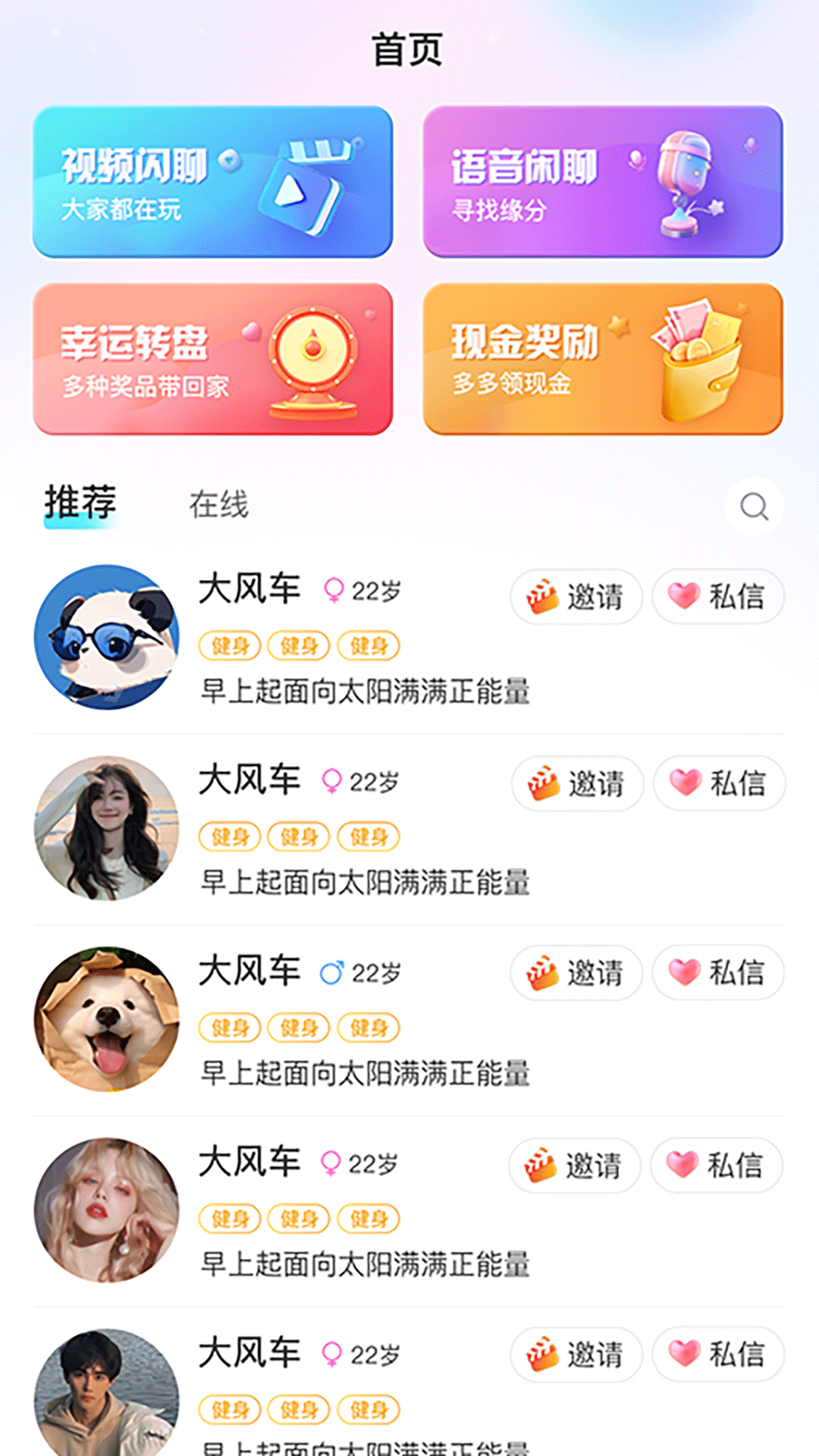This screenshot has width=819, height=1456.
Task: Tap 私信 for the blonde woman avatar user
Action: coord(716,1166)
